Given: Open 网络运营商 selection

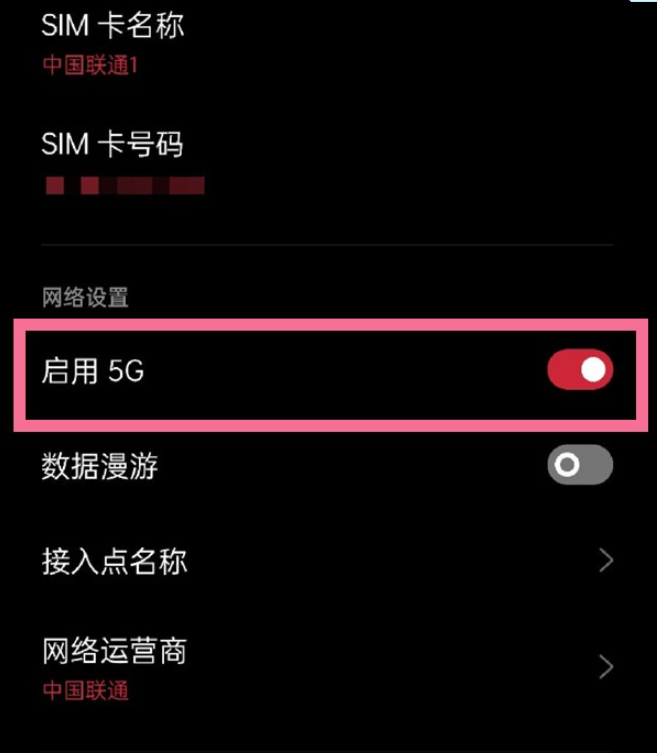Looking at the screenshot, I should (325, 667).
